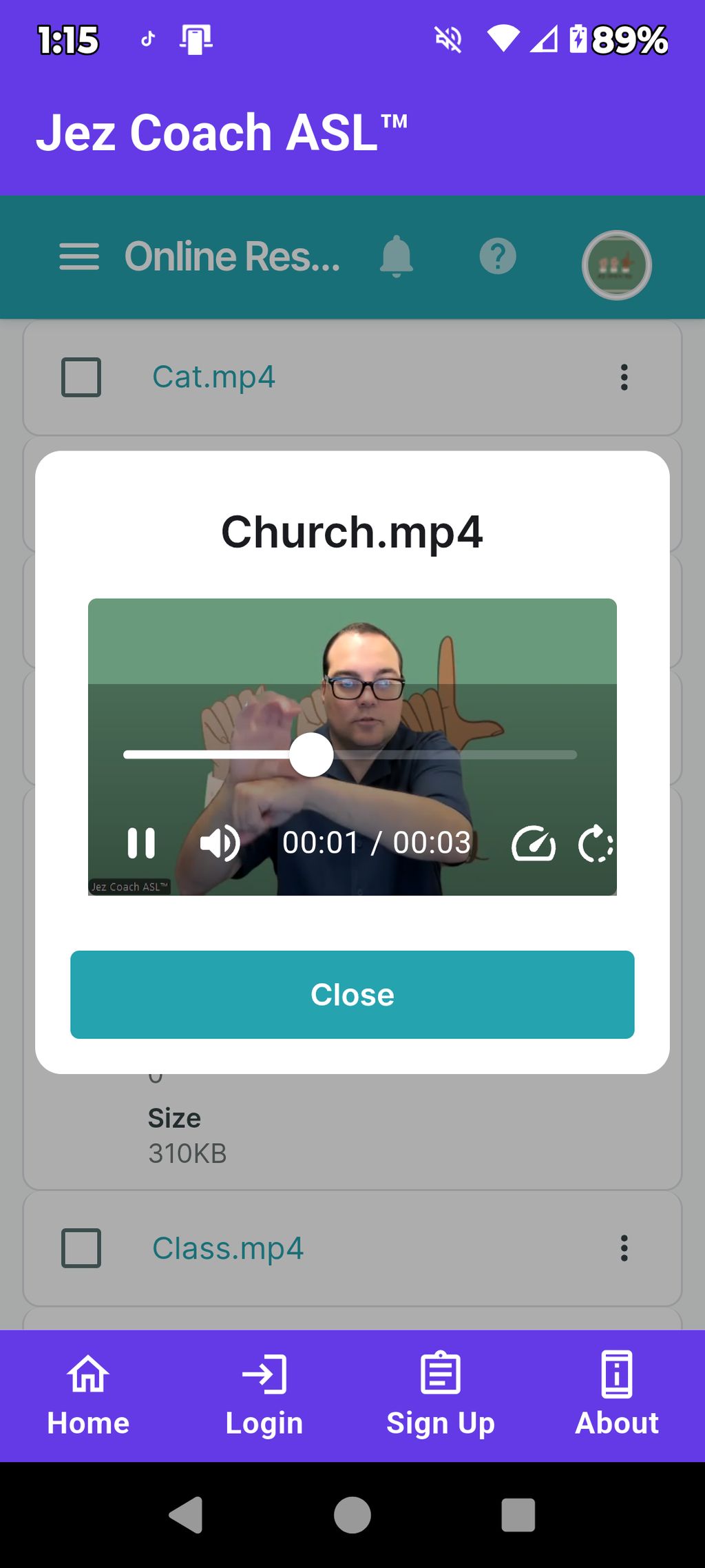Go to the Home tab
This screenshot has height=1568, width=705.
88,1394
